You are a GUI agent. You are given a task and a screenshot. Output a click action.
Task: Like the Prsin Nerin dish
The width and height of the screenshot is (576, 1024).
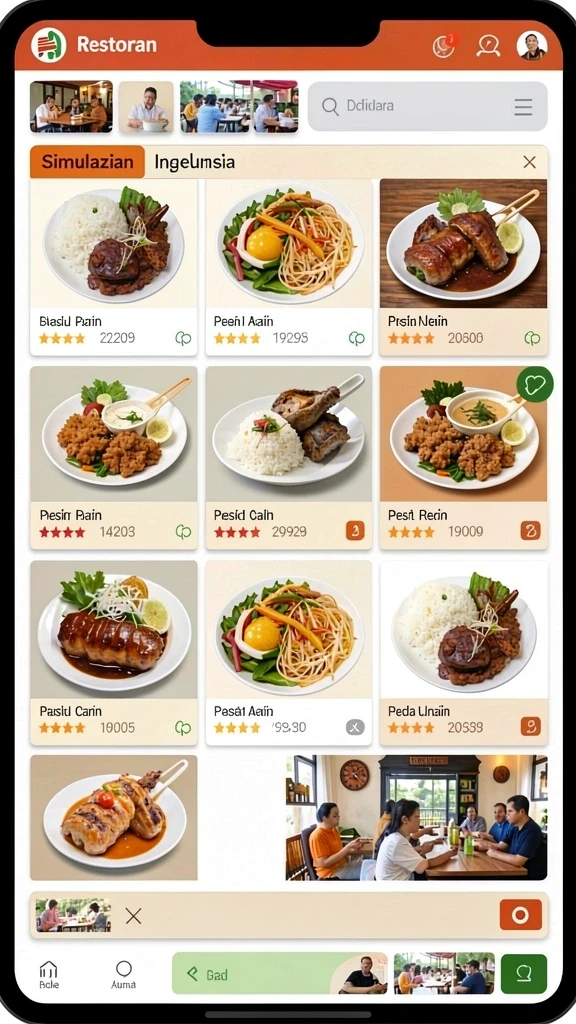pos(532,338)
